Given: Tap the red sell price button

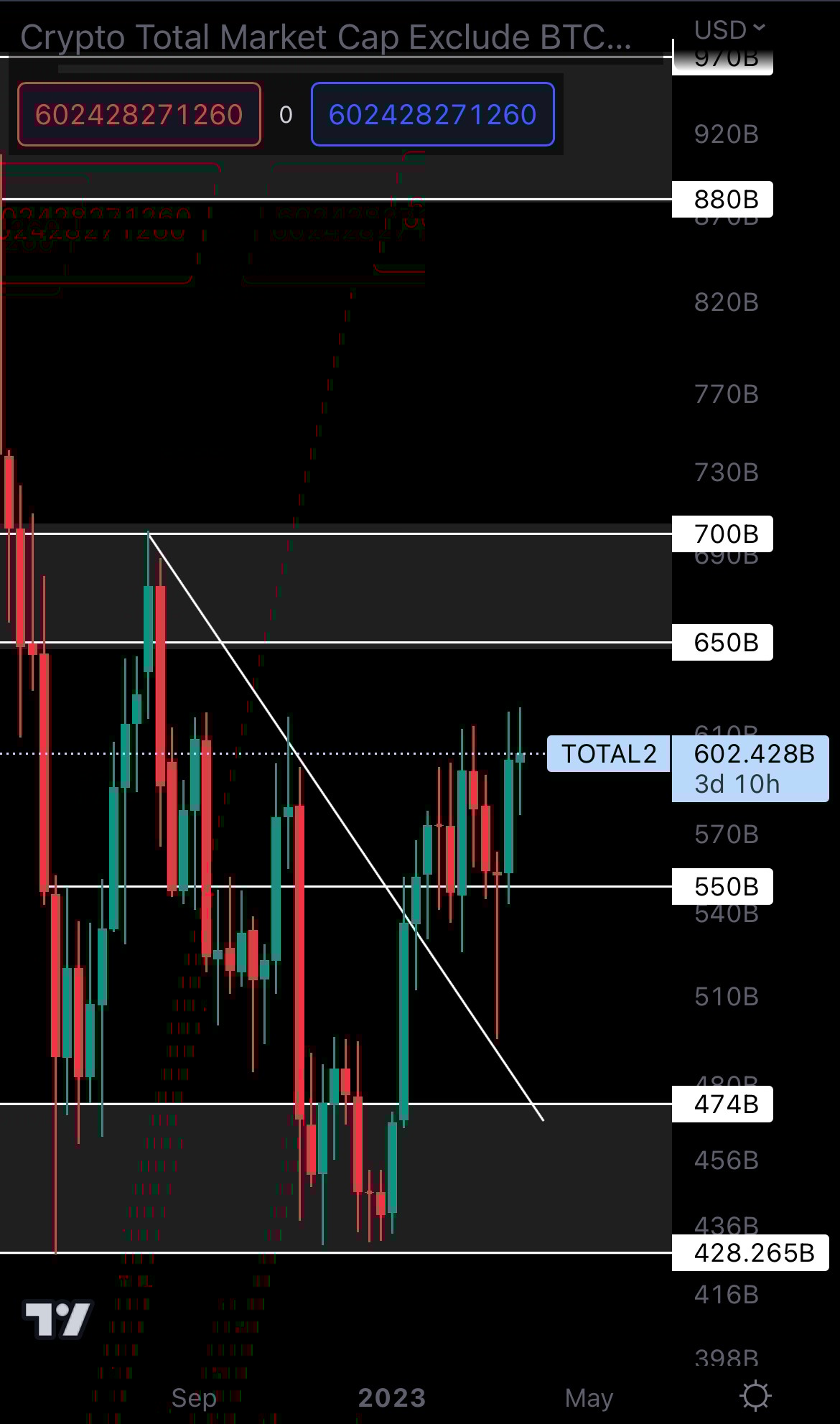Looking at the screenshot, I should [139, 115].
